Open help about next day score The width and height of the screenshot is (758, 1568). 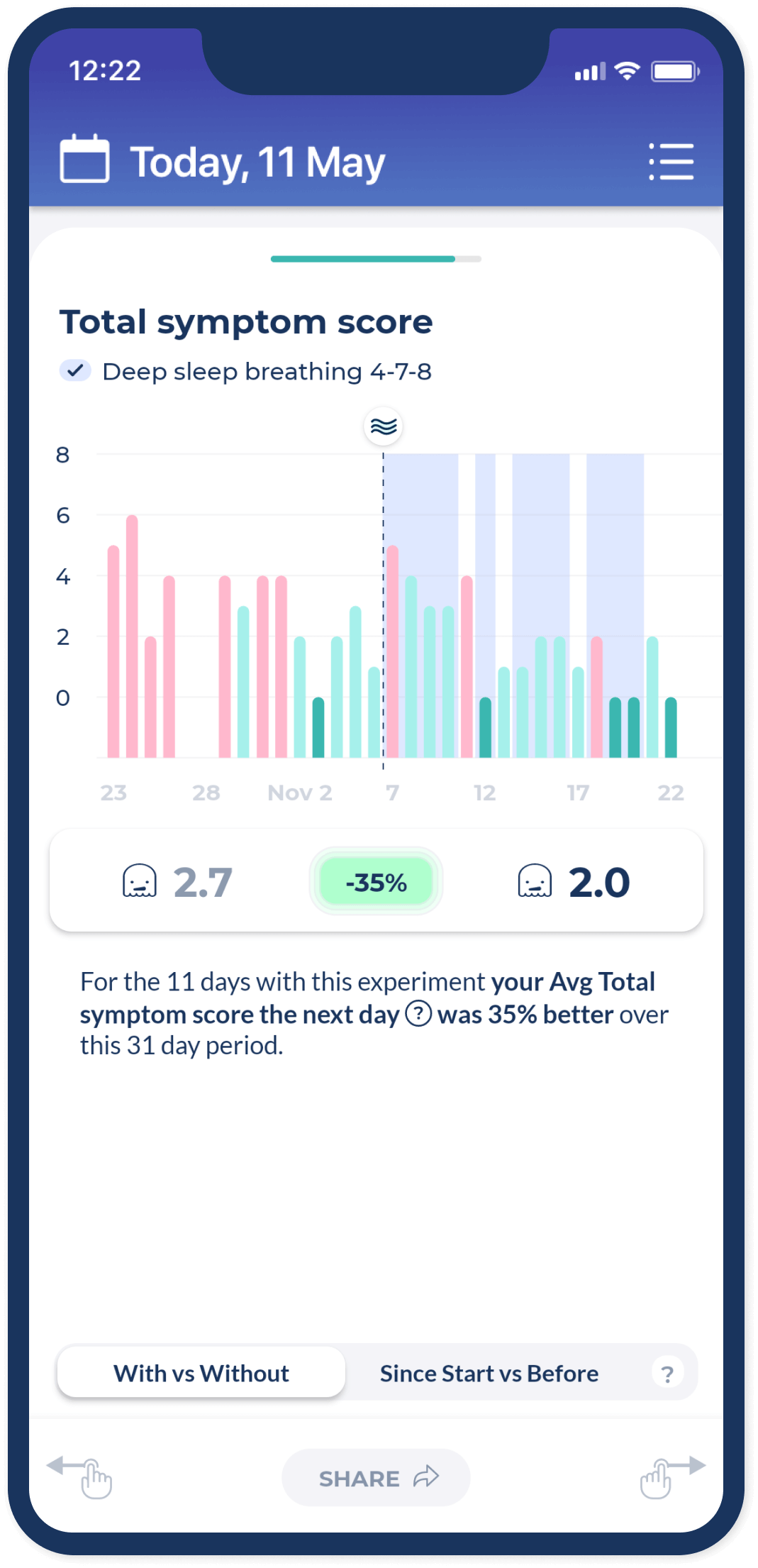tap(418, 1013)
